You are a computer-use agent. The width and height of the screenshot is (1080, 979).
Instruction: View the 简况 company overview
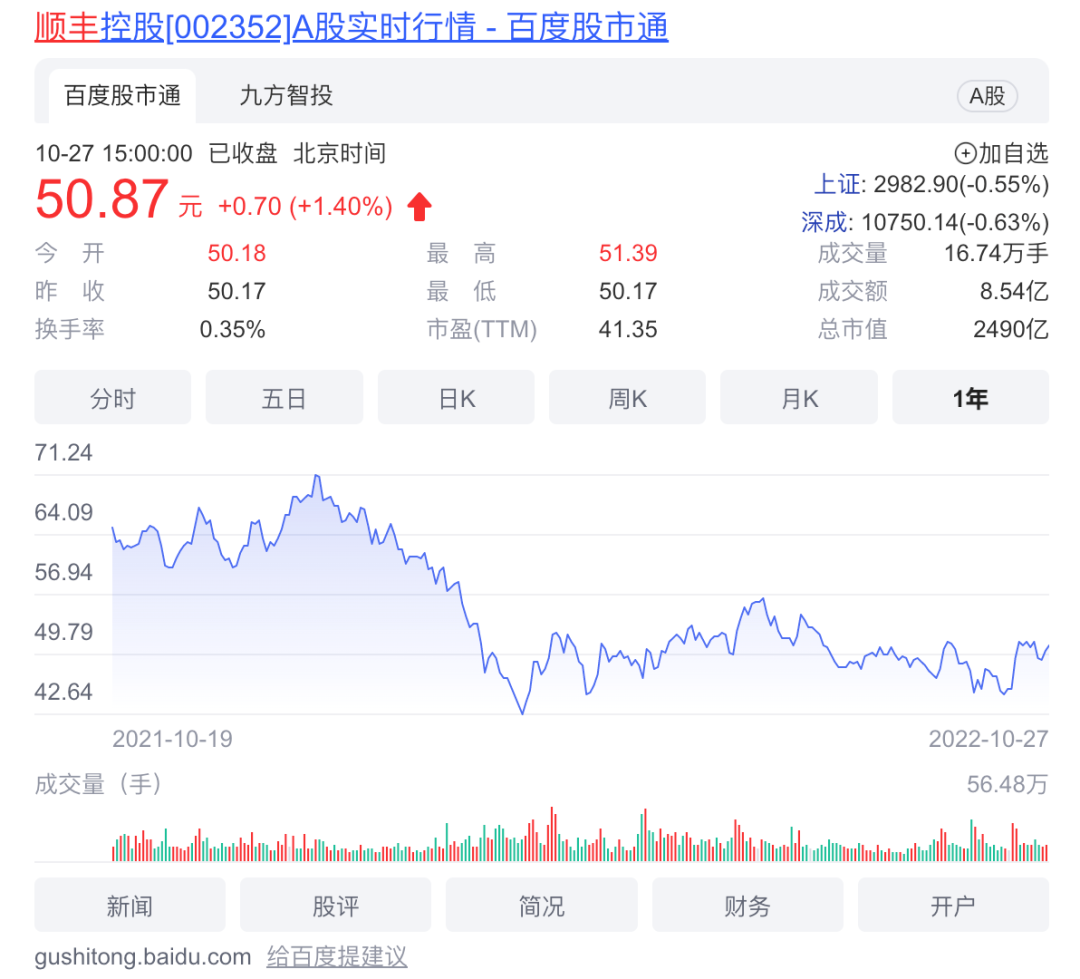click(541, 906)
